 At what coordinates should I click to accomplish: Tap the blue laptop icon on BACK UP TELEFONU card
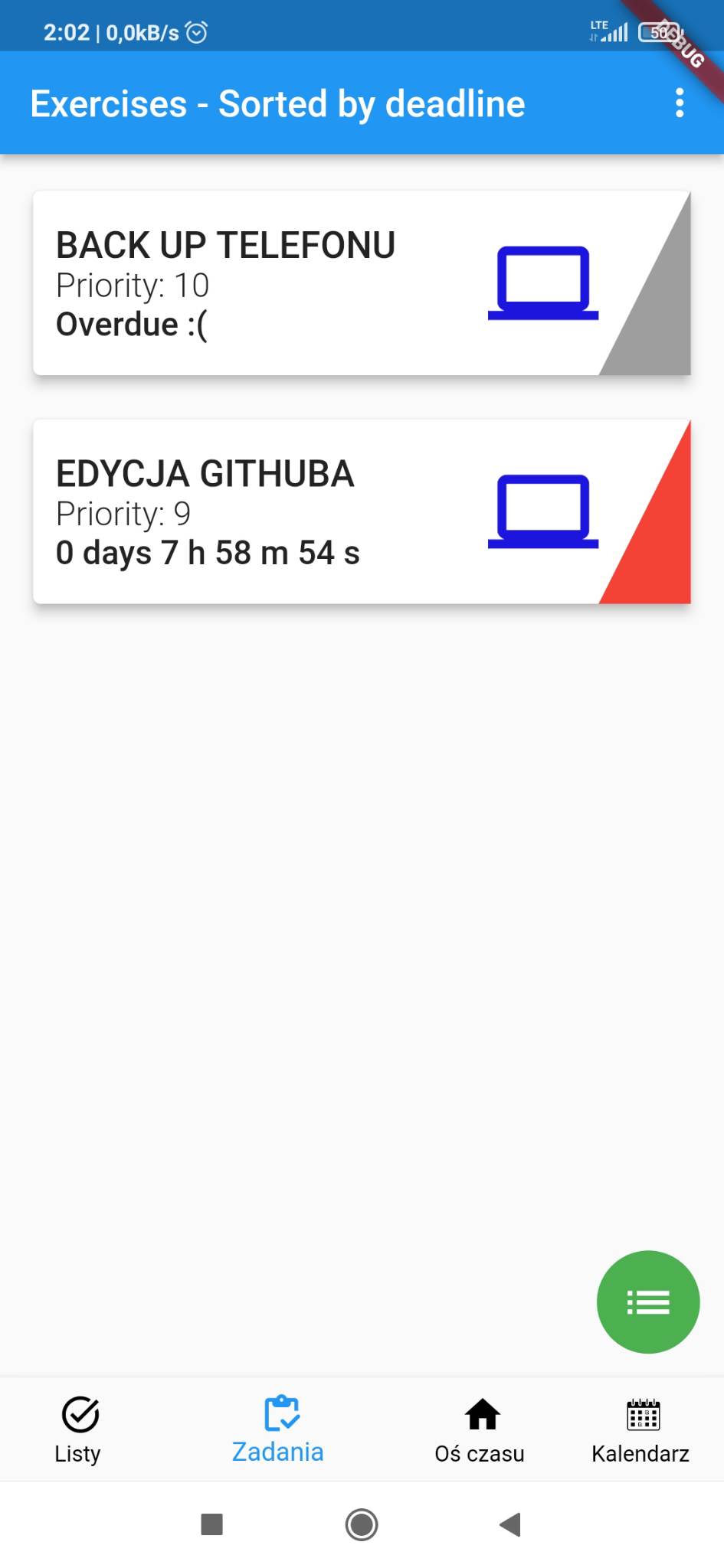click(543, 283)
